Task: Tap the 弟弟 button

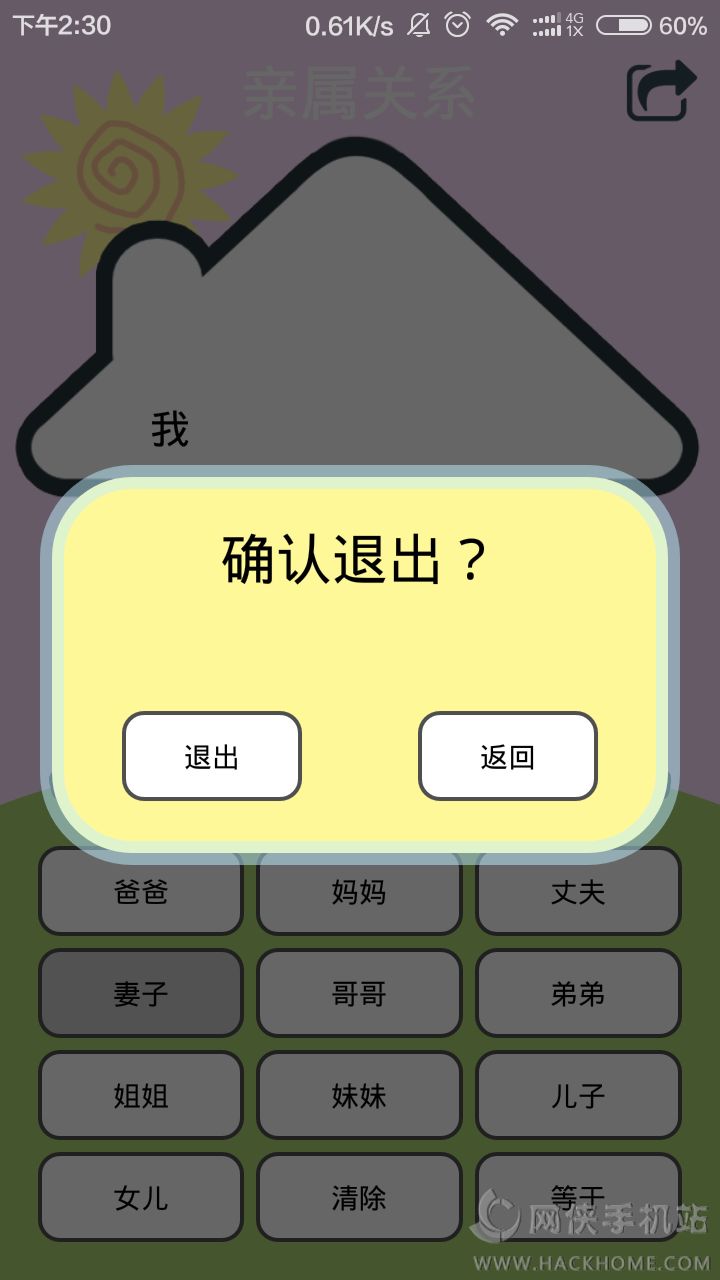Action: [x=578, y=994]
